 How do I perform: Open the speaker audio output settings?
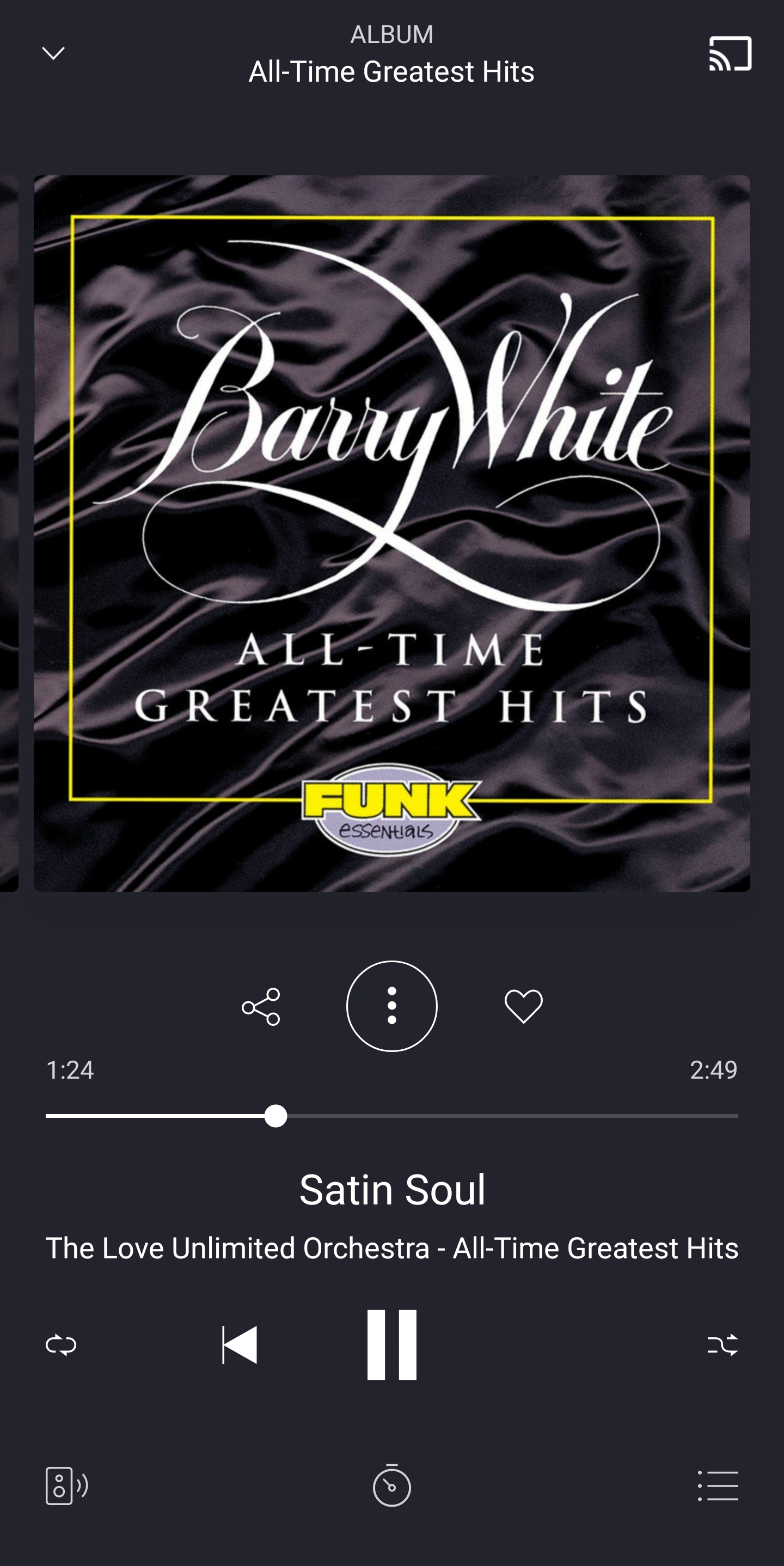[x=66, y=1486]
